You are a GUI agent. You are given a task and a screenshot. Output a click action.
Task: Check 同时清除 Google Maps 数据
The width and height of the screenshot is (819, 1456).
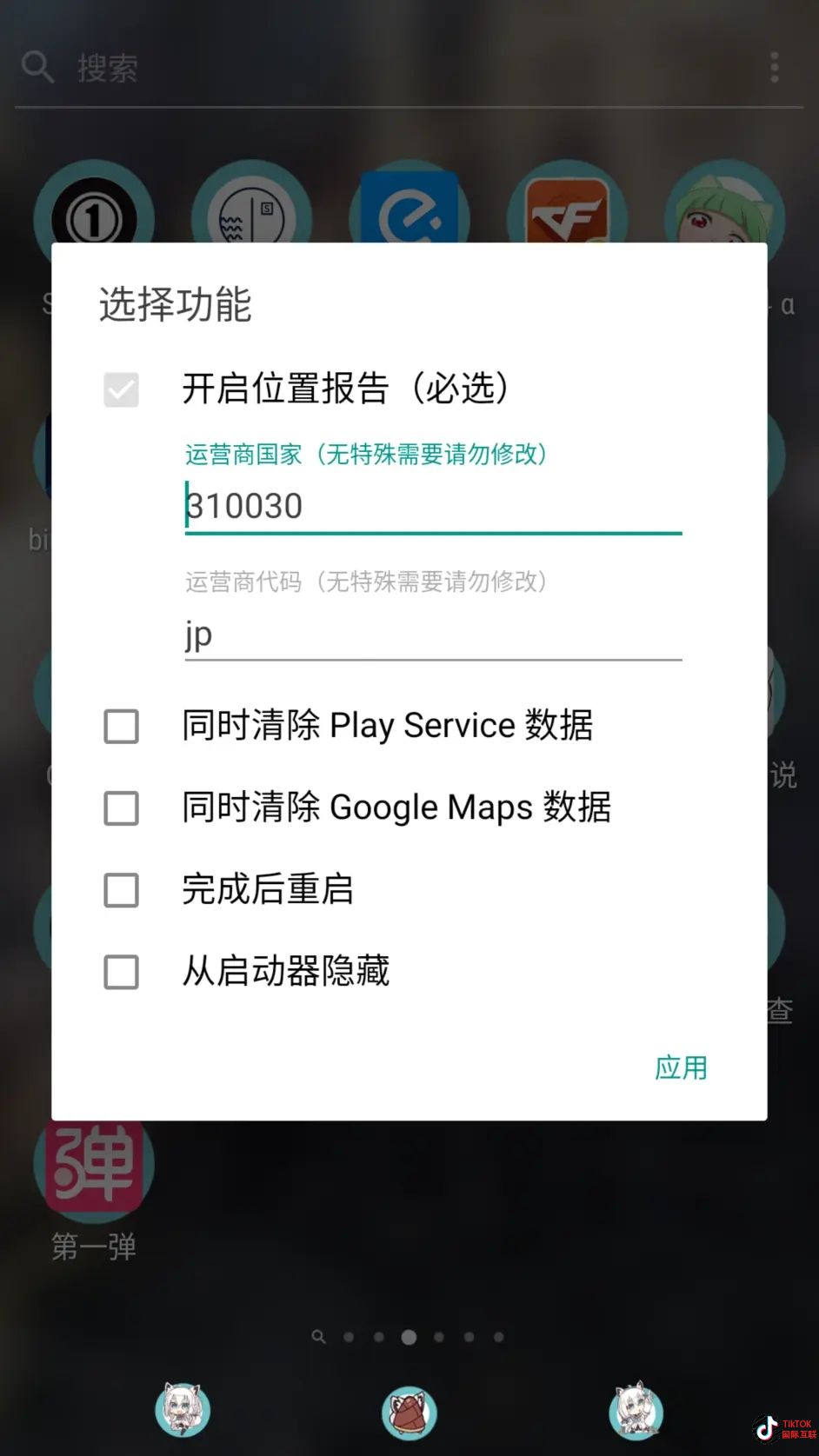coord(121,808)
